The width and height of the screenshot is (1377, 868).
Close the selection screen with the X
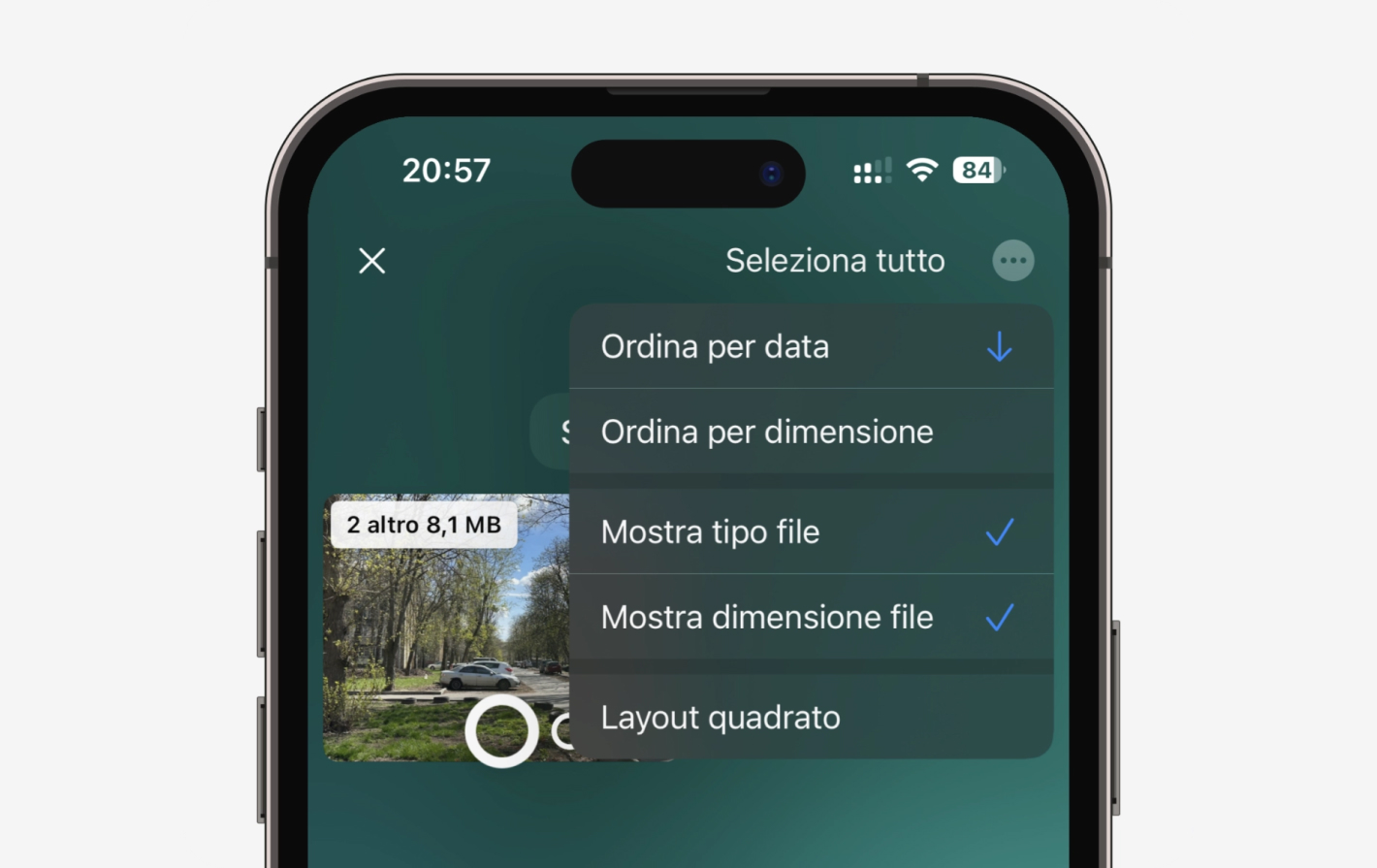tap(371, 261)
